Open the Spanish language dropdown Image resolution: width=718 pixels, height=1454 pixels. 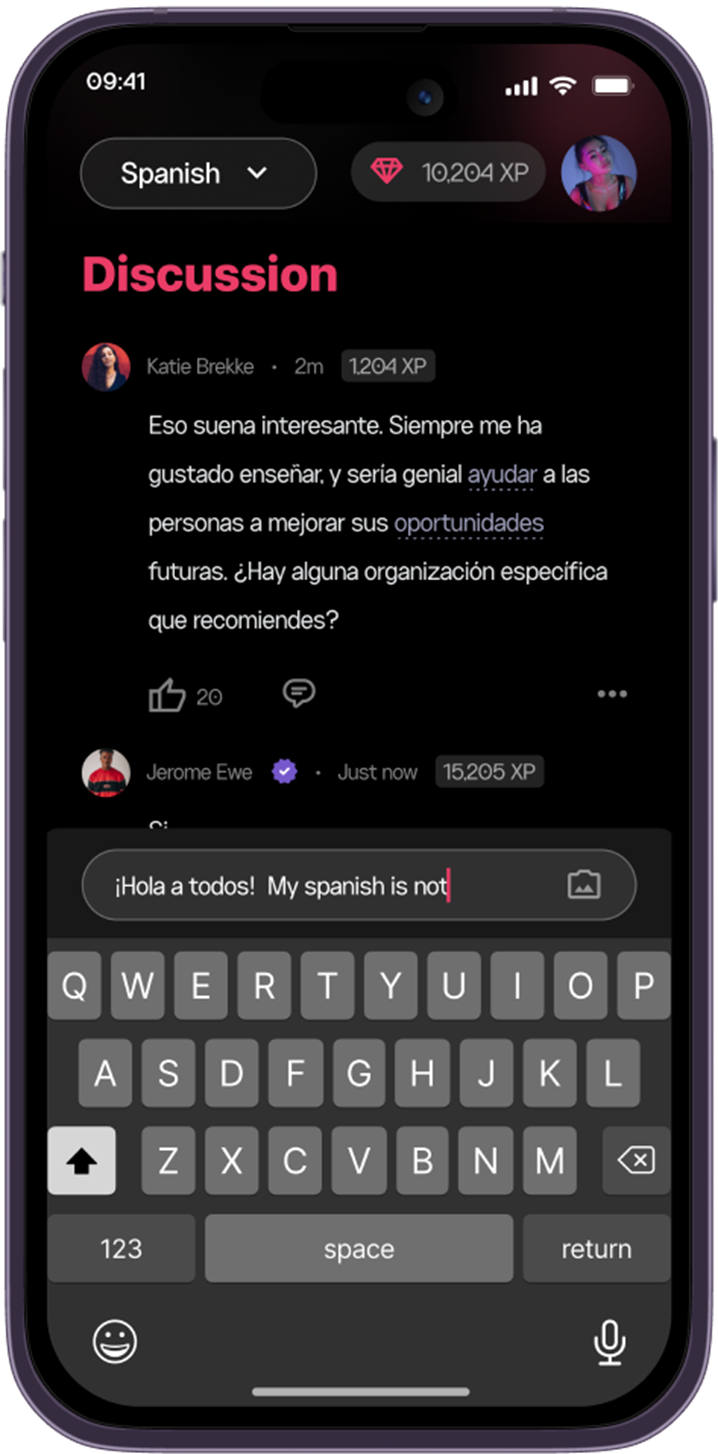point(198,173)
